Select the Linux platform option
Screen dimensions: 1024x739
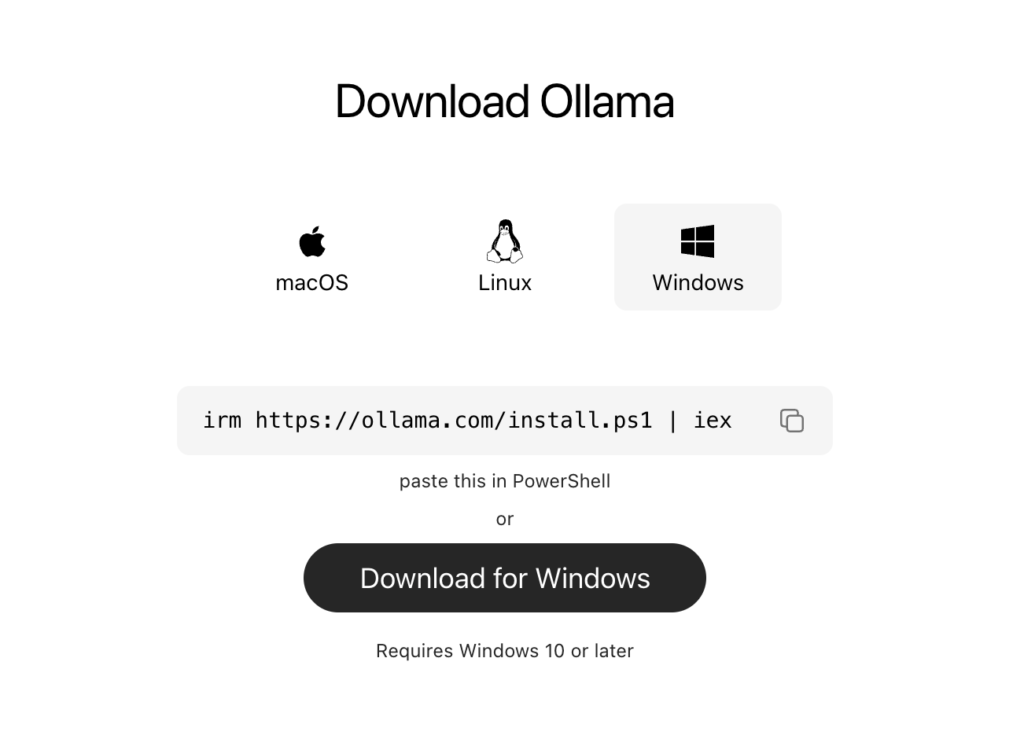505,258
